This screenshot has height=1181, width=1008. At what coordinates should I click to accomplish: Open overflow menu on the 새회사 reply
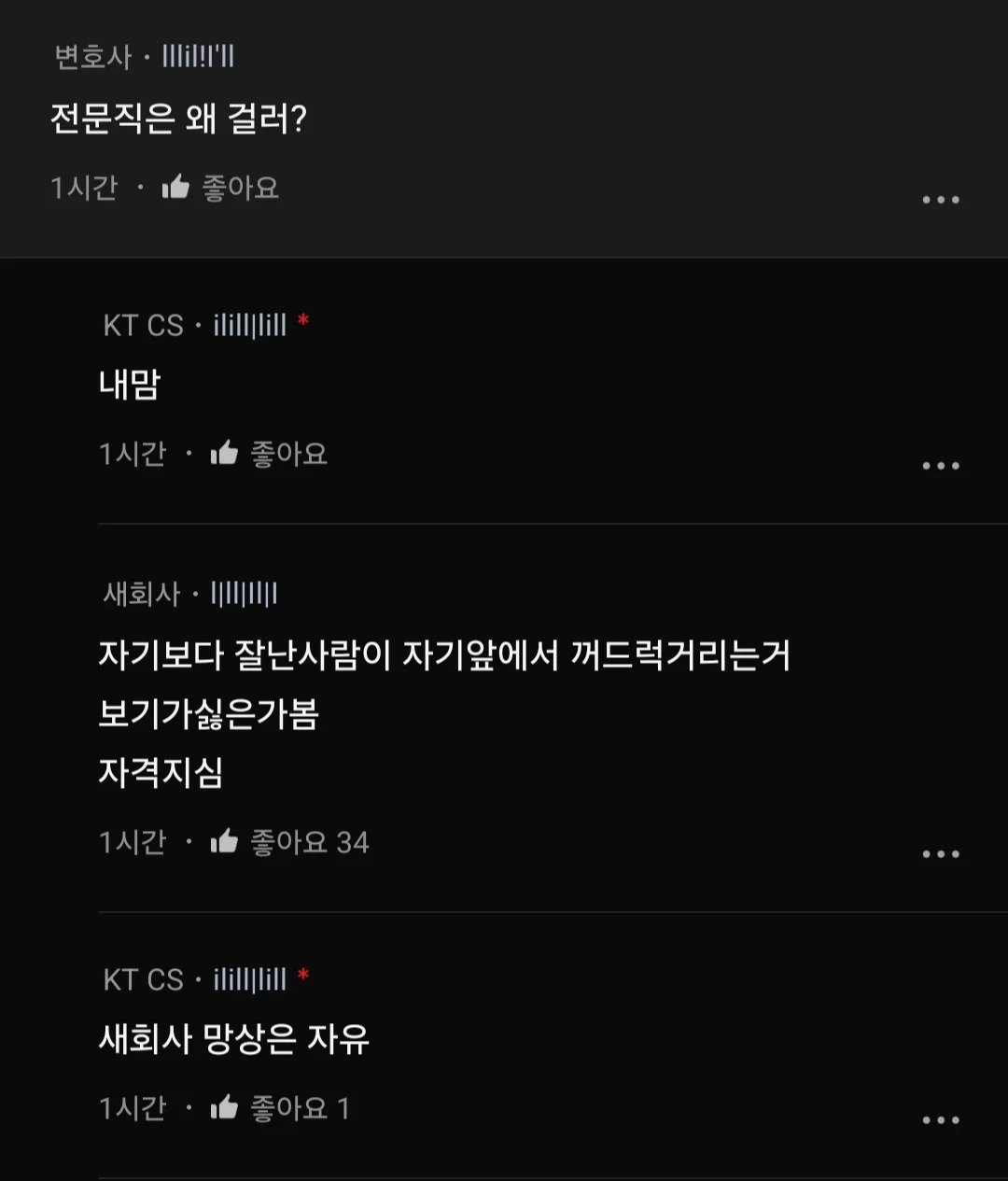[x=940, y=854]
